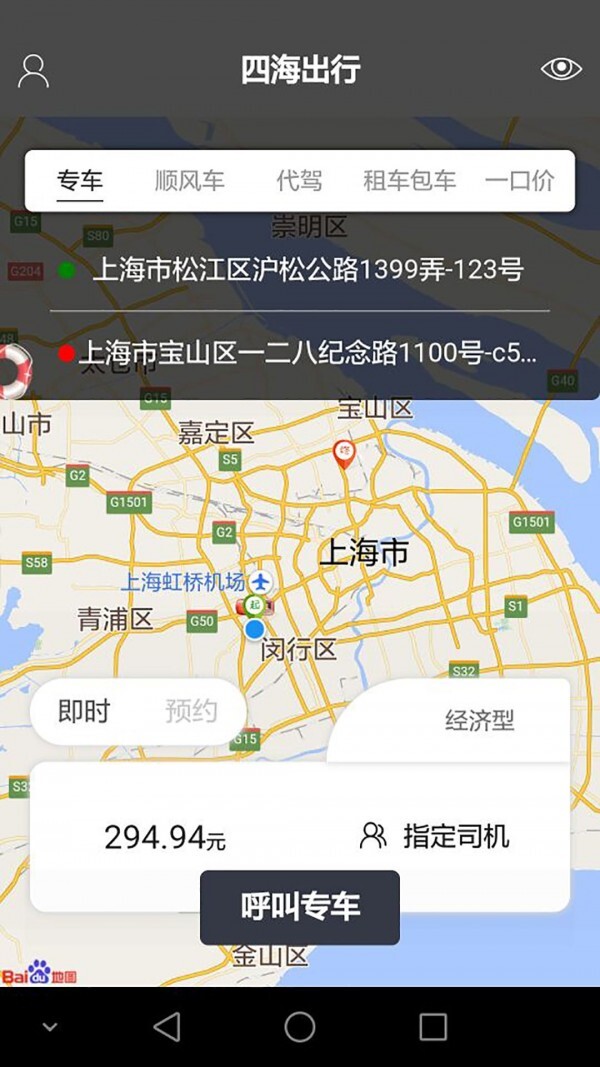Image resolution: width=600 pixels, height=1067 pixels.
Task: Switch to the 顺风车 tab
Action: pos(190,181)
